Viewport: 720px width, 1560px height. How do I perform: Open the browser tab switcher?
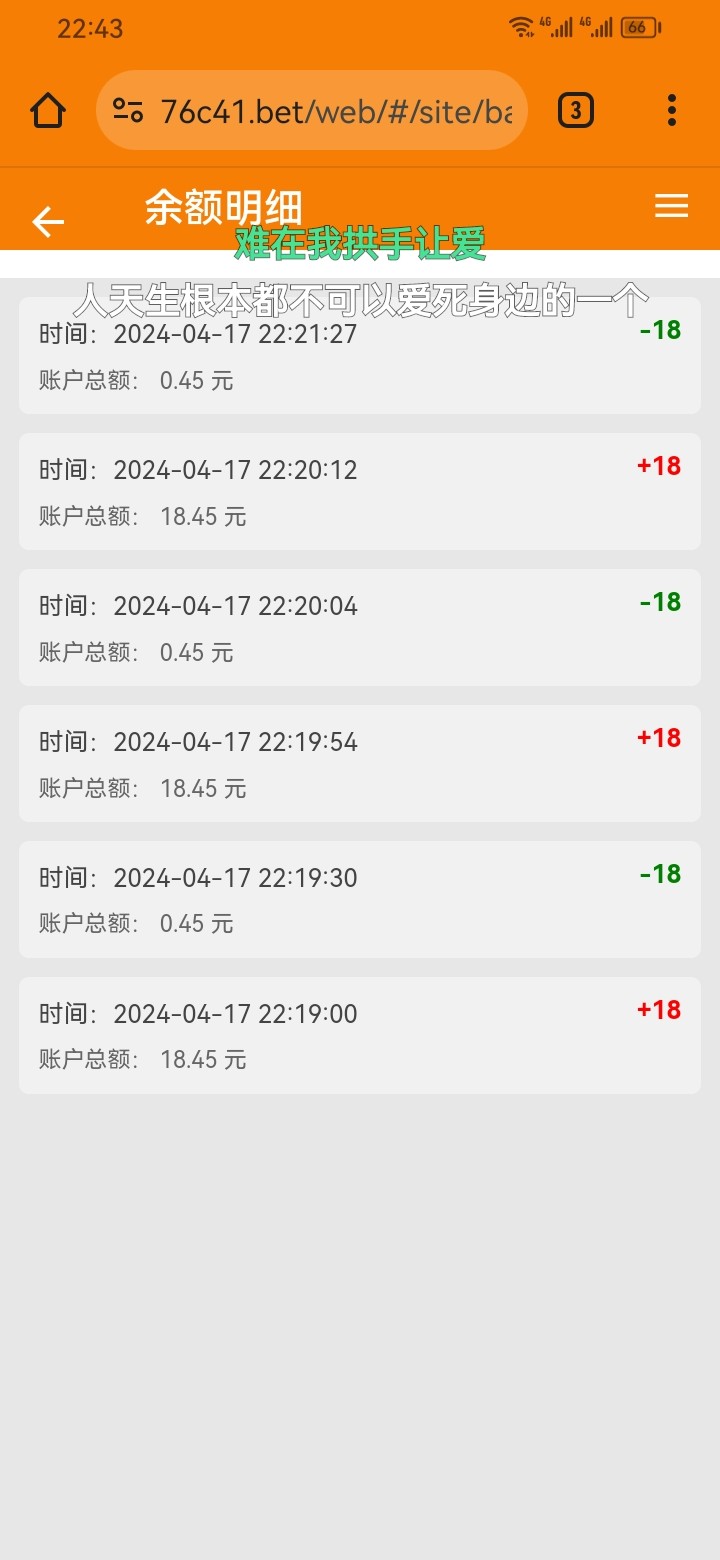[575, 110]
